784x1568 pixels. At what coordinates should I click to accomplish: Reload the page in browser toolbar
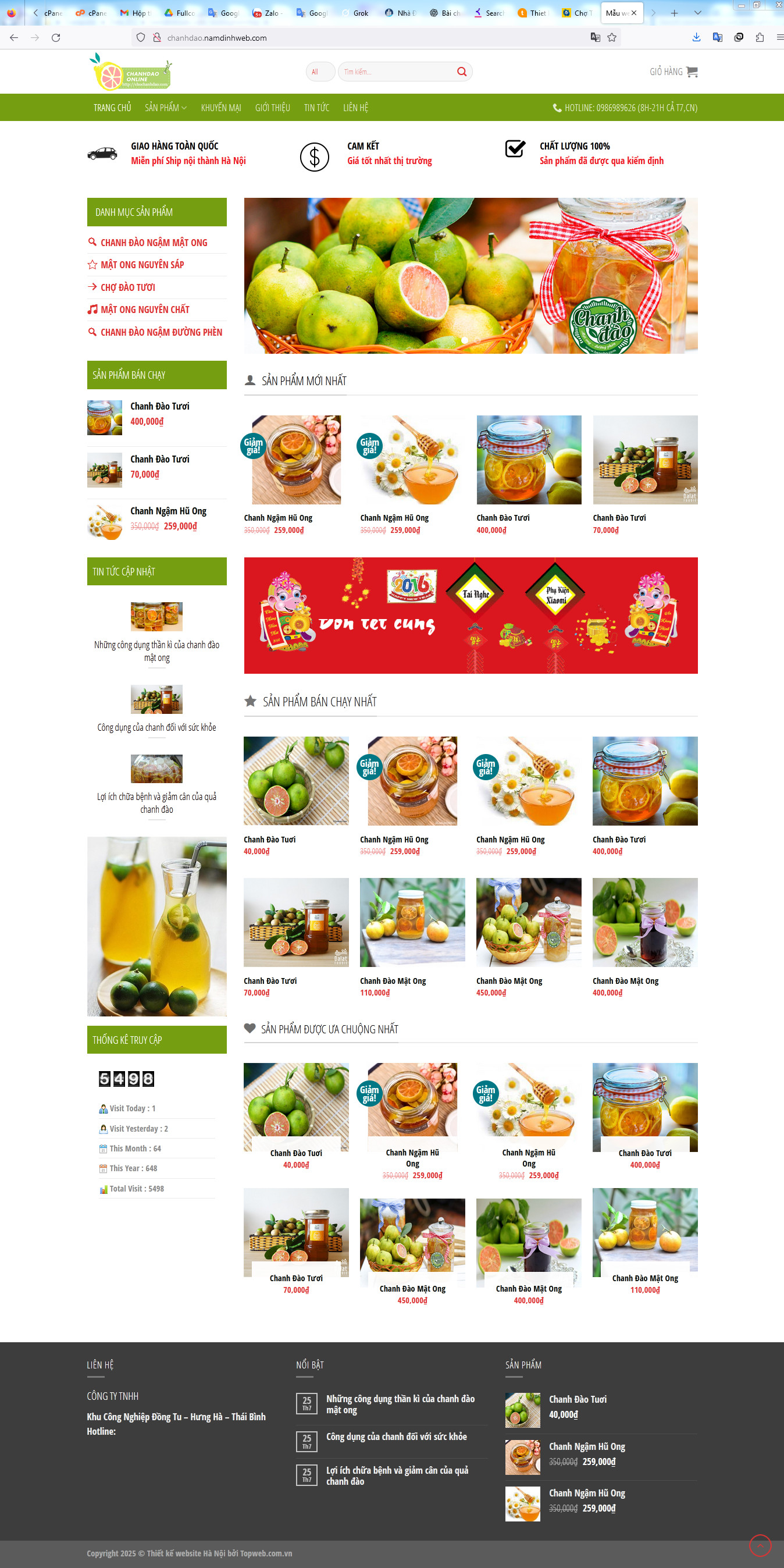coord(55,38)
